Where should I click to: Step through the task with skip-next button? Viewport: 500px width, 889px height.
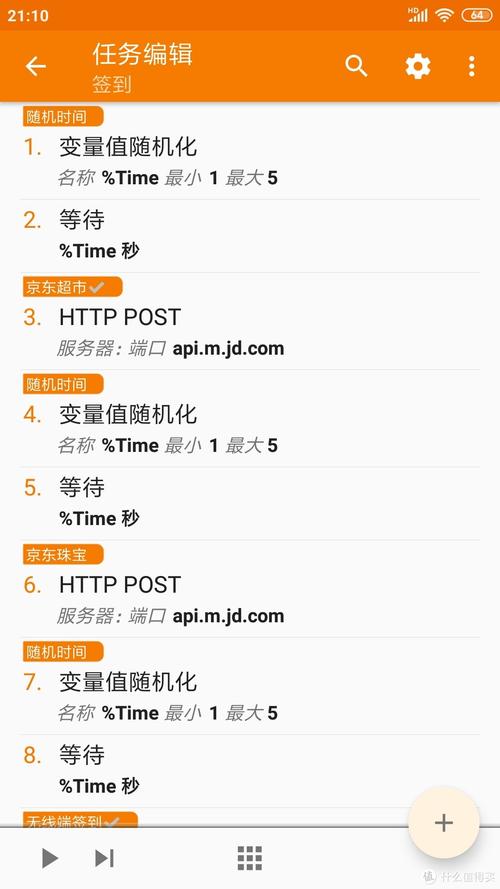click(104, 858)
